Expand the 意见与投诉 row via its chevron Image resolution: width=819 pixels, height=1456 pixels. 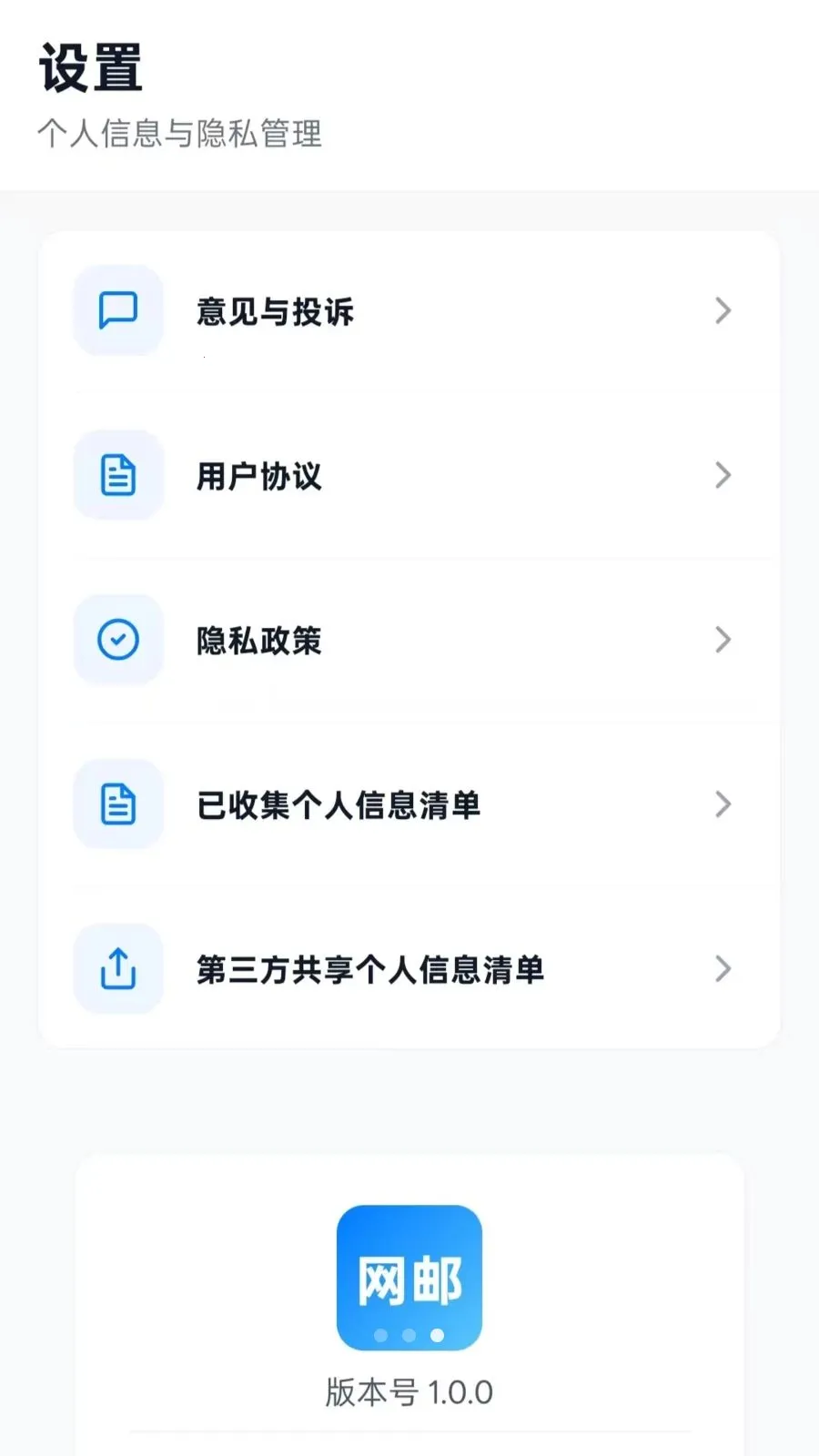tap(723, 310)
